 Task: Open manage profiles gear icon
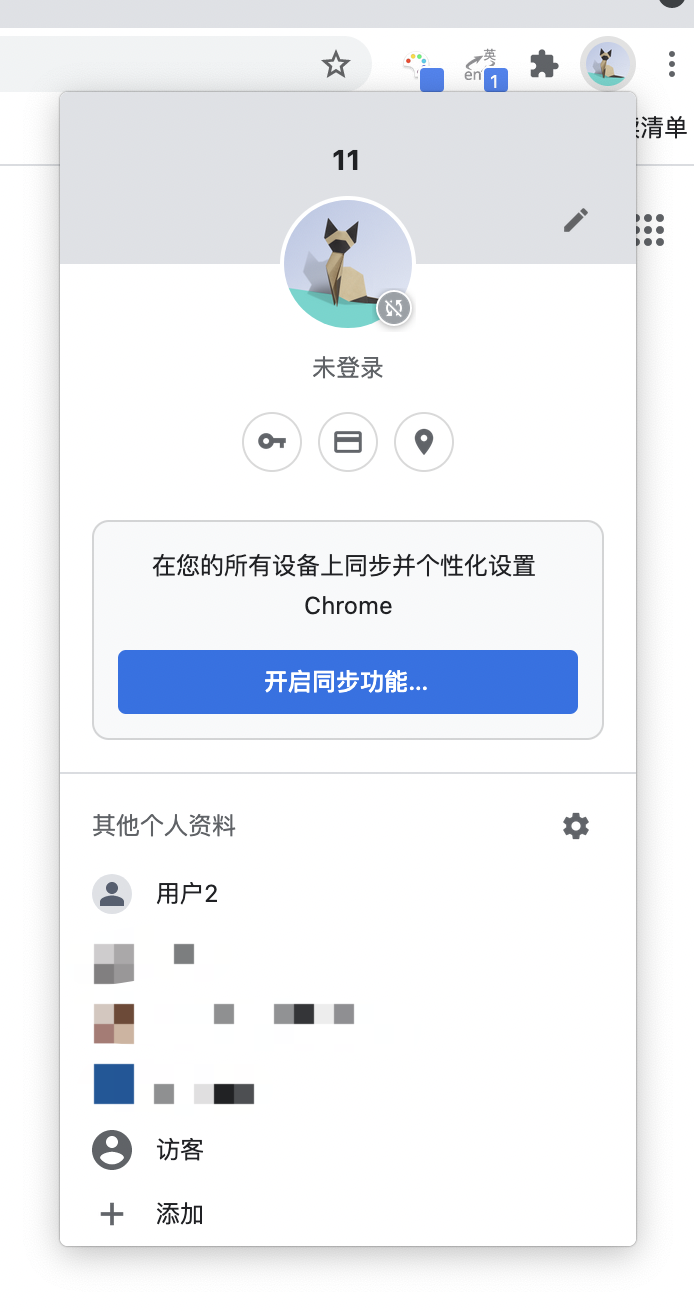pyautogui.click(x=576, y=826)
